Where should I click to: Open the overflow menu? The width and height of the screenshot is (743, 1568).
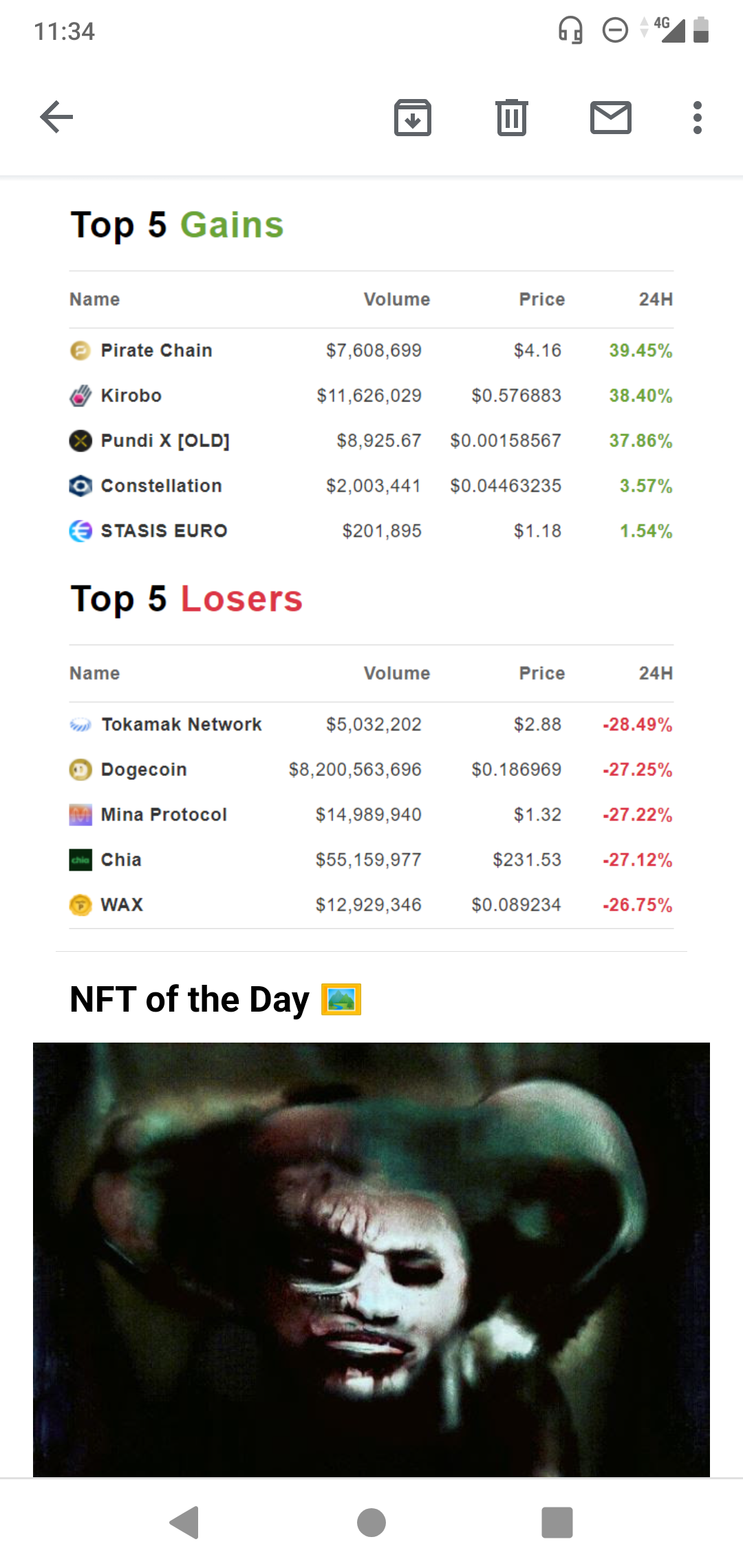pyautogui.click(x=698, y=118)
